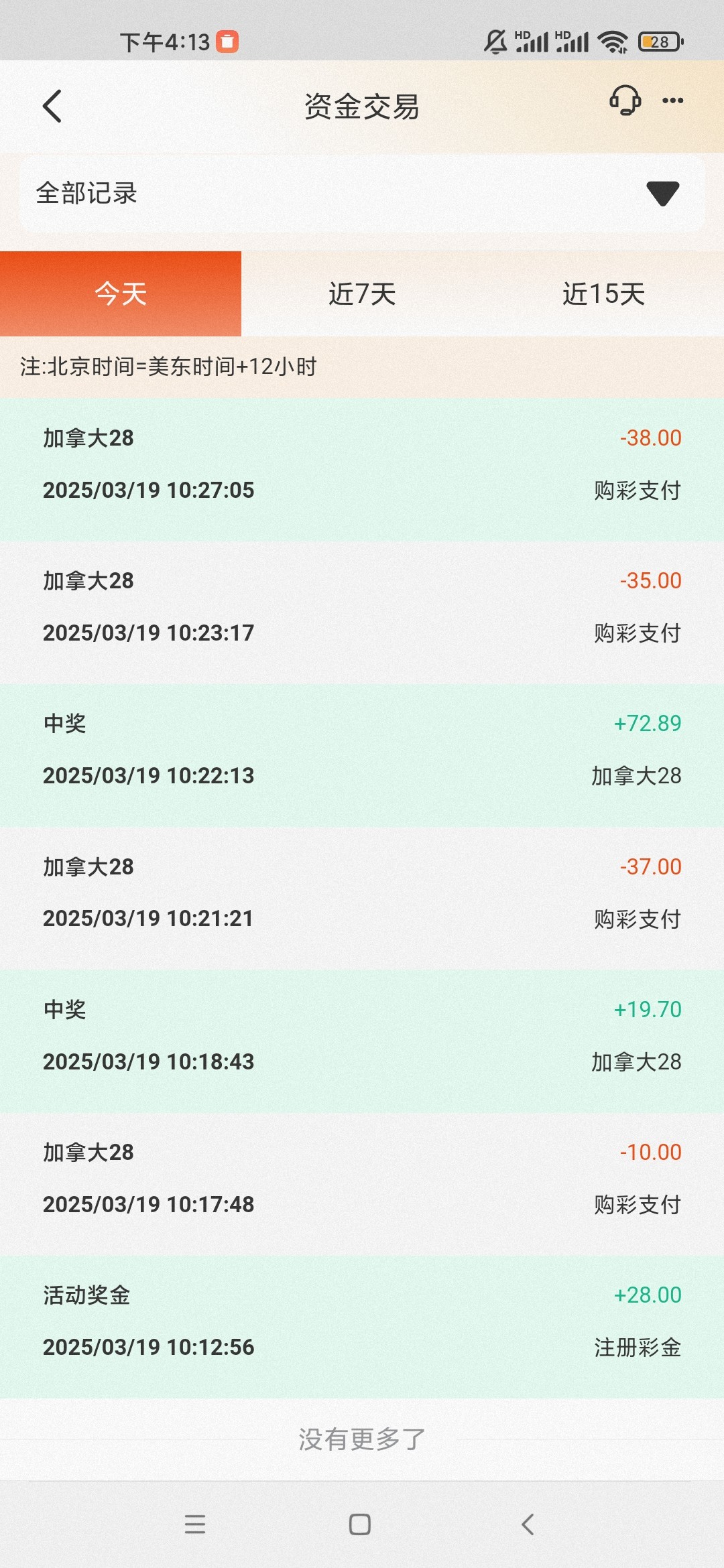The image size is (724, 1568).
Task: Open the system recent apps menu
Action: pos(195,1524)
